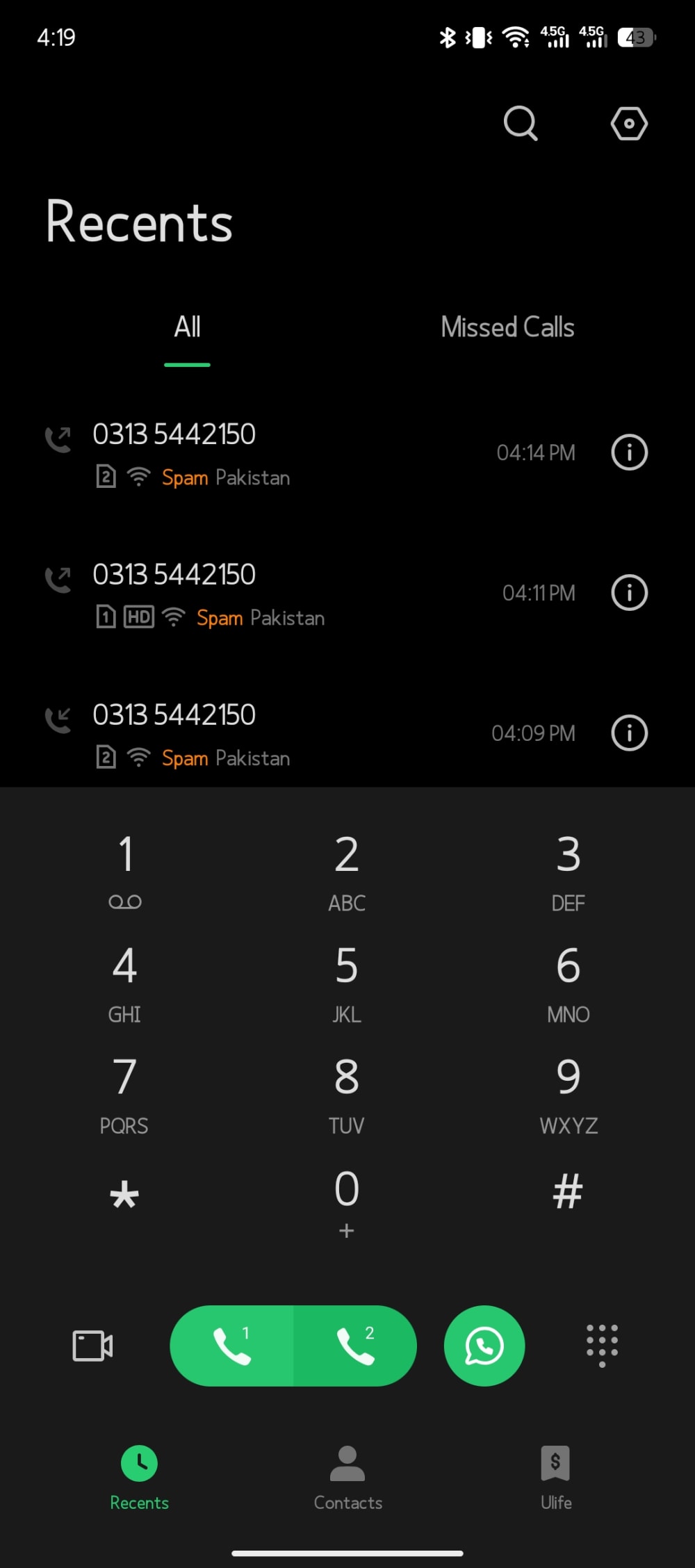Screen dimensions: 695x1568
Task: Start a WhatsApp call
Action: [484, 1346]
